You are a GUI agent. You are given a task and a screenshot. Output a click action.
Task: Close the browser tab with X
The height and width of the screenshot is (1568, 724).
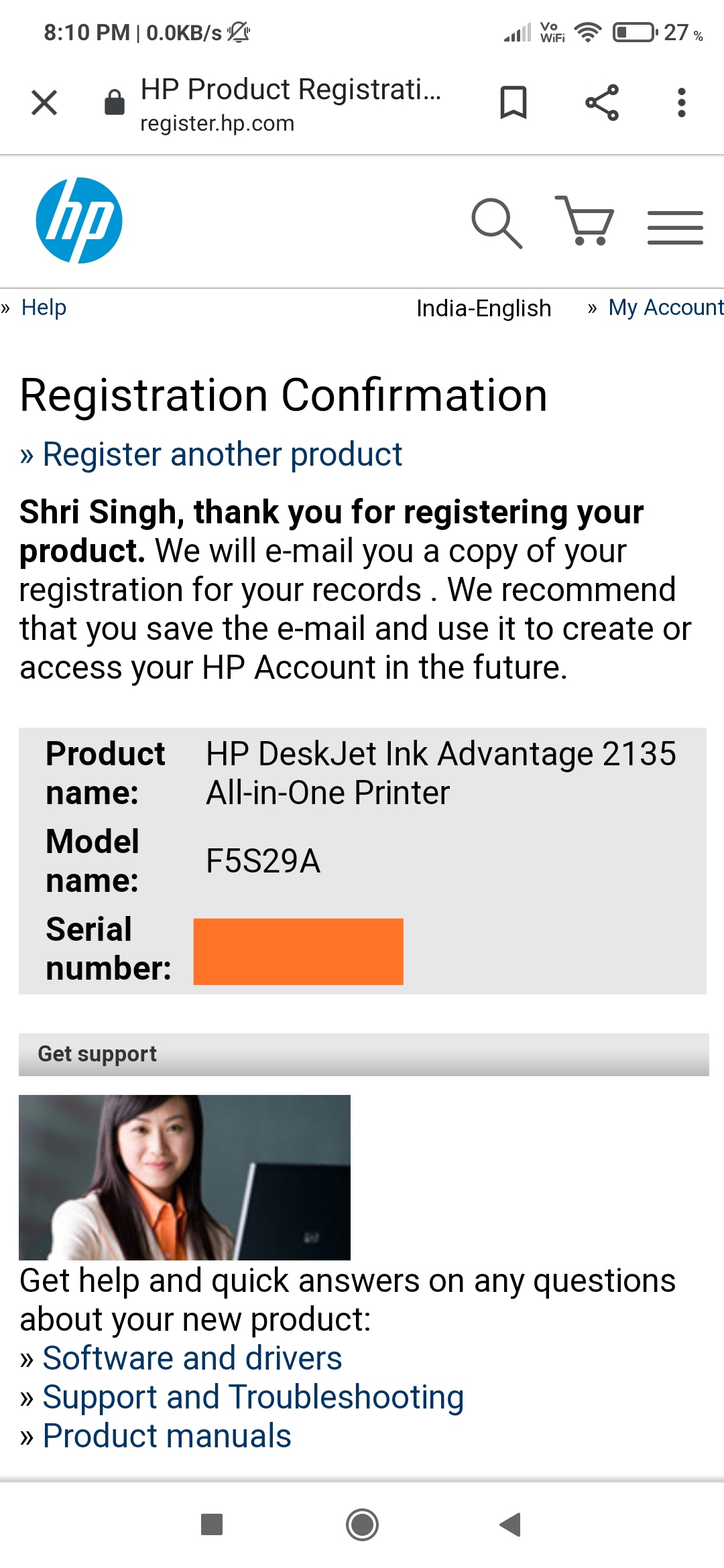click(44, 103)
